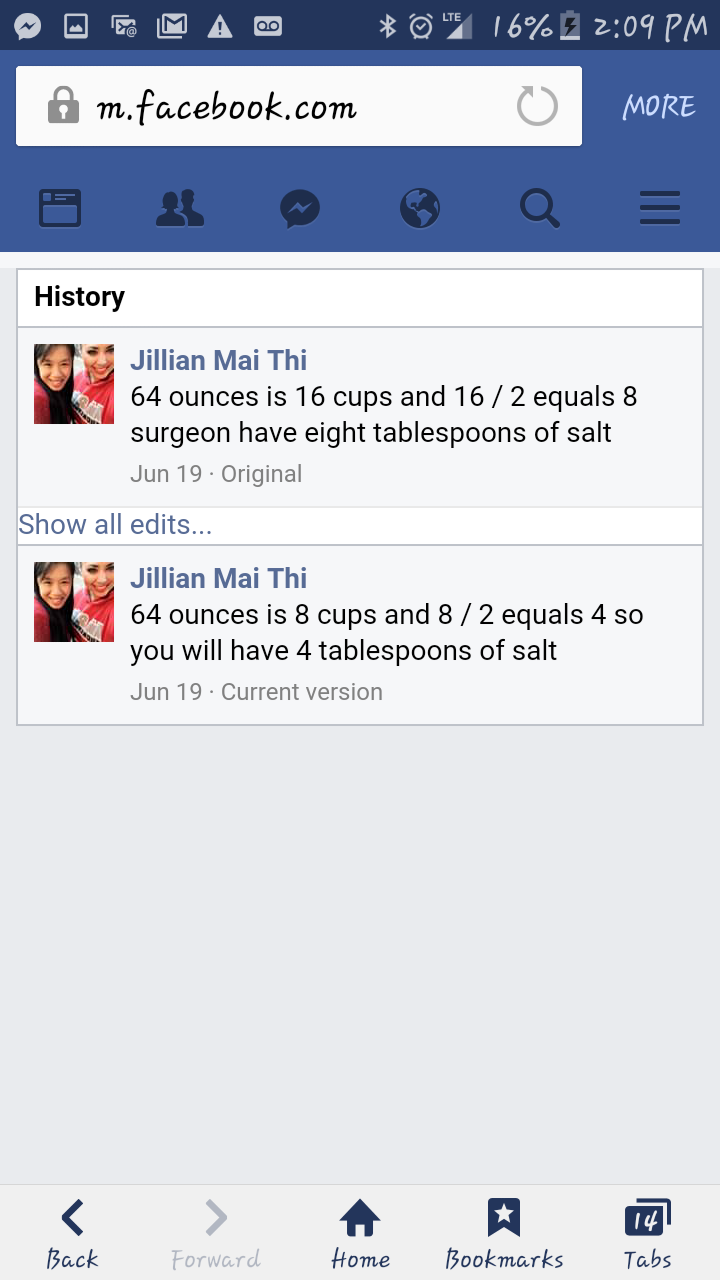Image resolution: width=720 pixels, height=1280 pixels.
Task: Open the notifications globe icon
Action: point(420,209)
